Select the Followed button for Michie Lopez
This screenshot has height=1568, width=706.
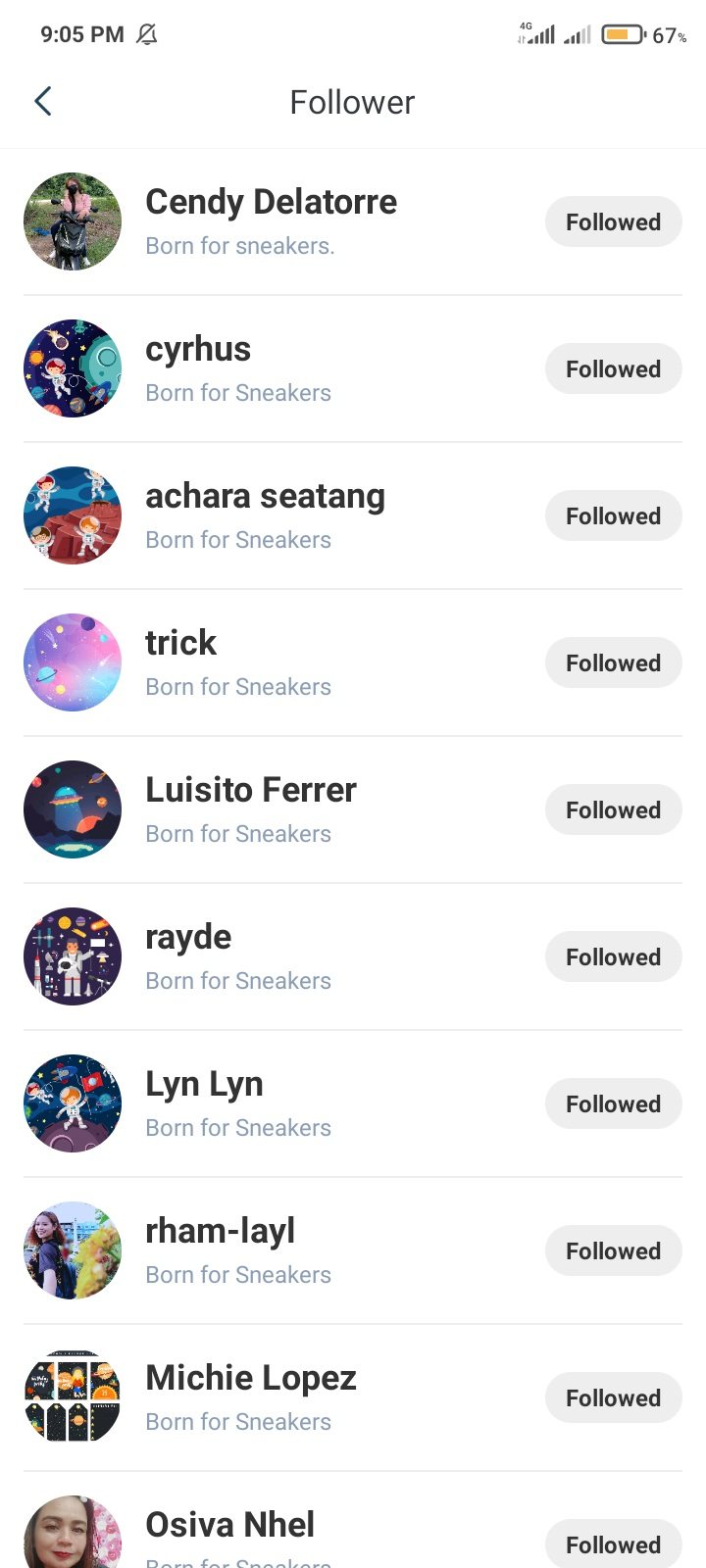613,1398
